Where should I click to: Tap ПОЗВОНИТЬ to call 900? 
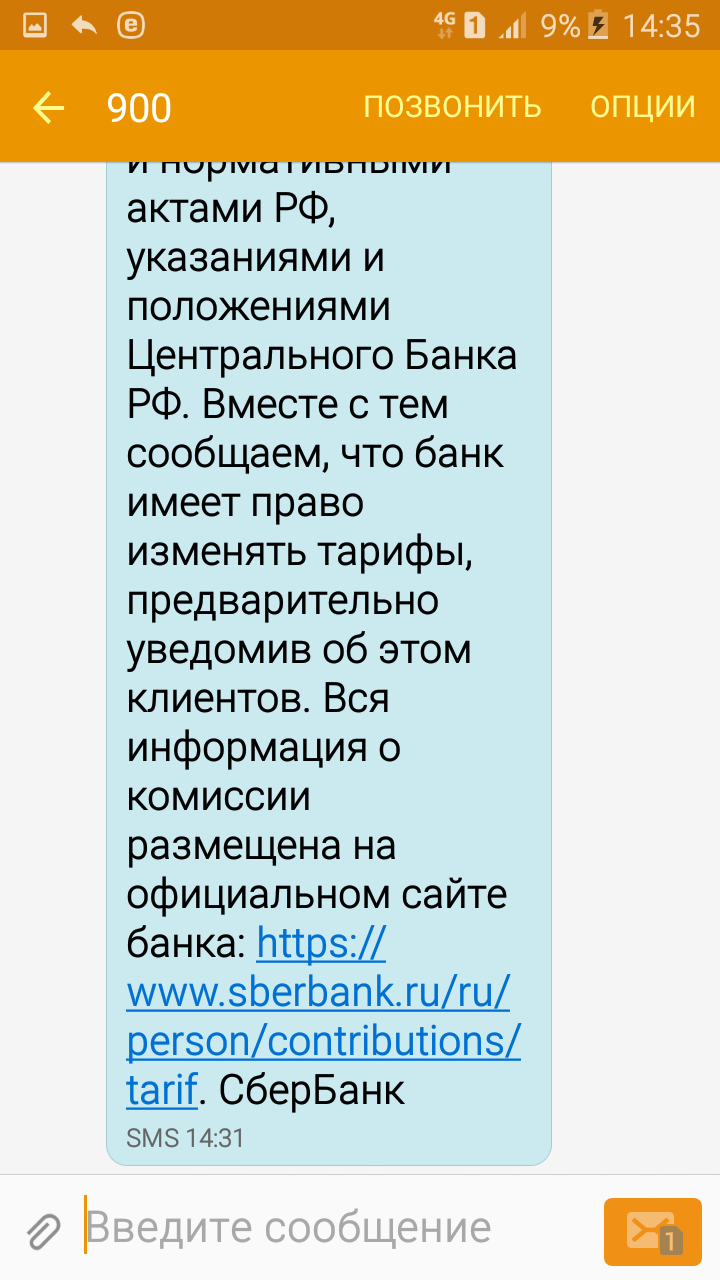pyautogui.click(x=452, y=107)
